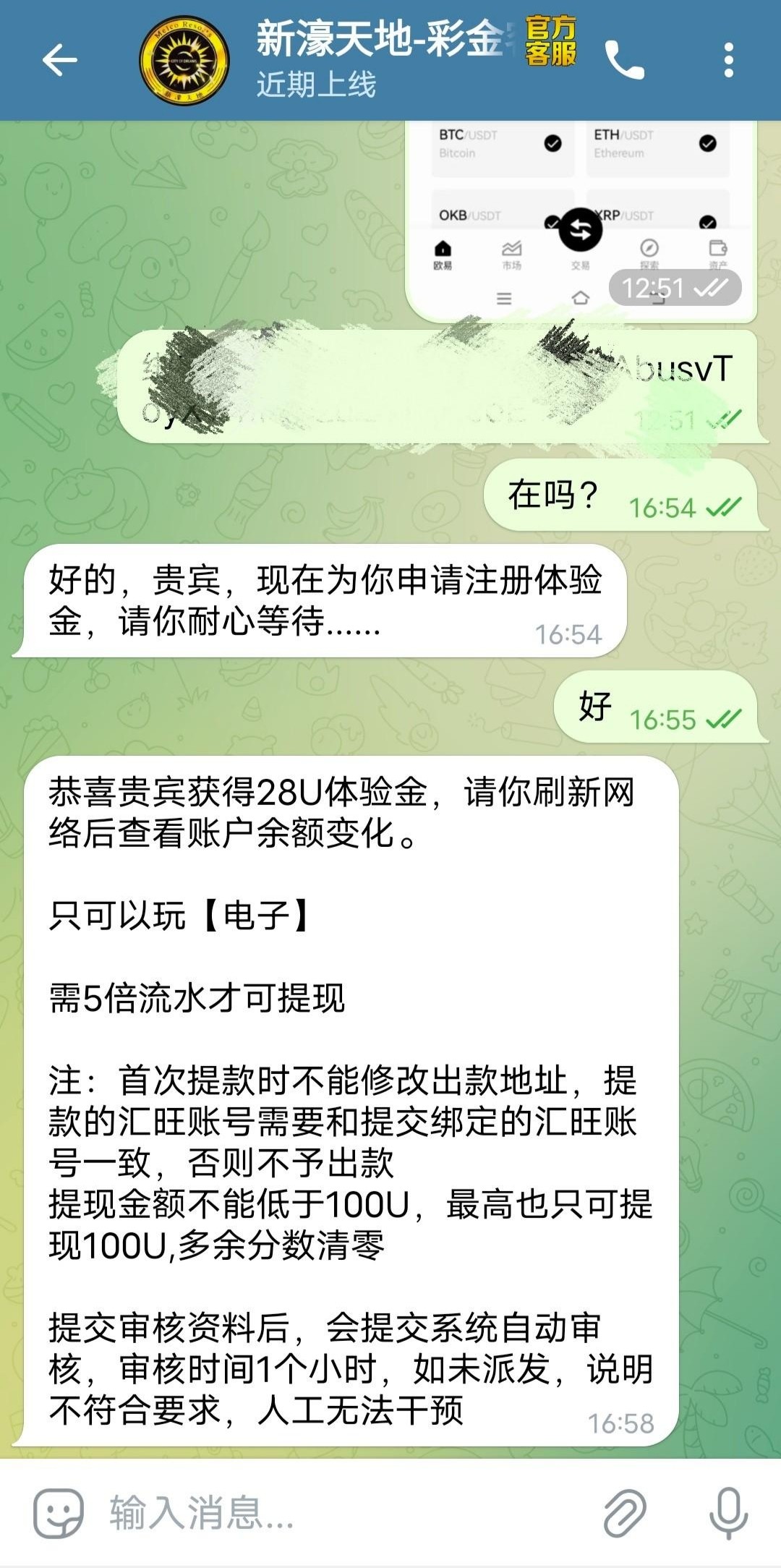Viewport: 781px width, 1568px height.
Task: Open the sticker and emoji panel
Action: [x=59, y=1513]
